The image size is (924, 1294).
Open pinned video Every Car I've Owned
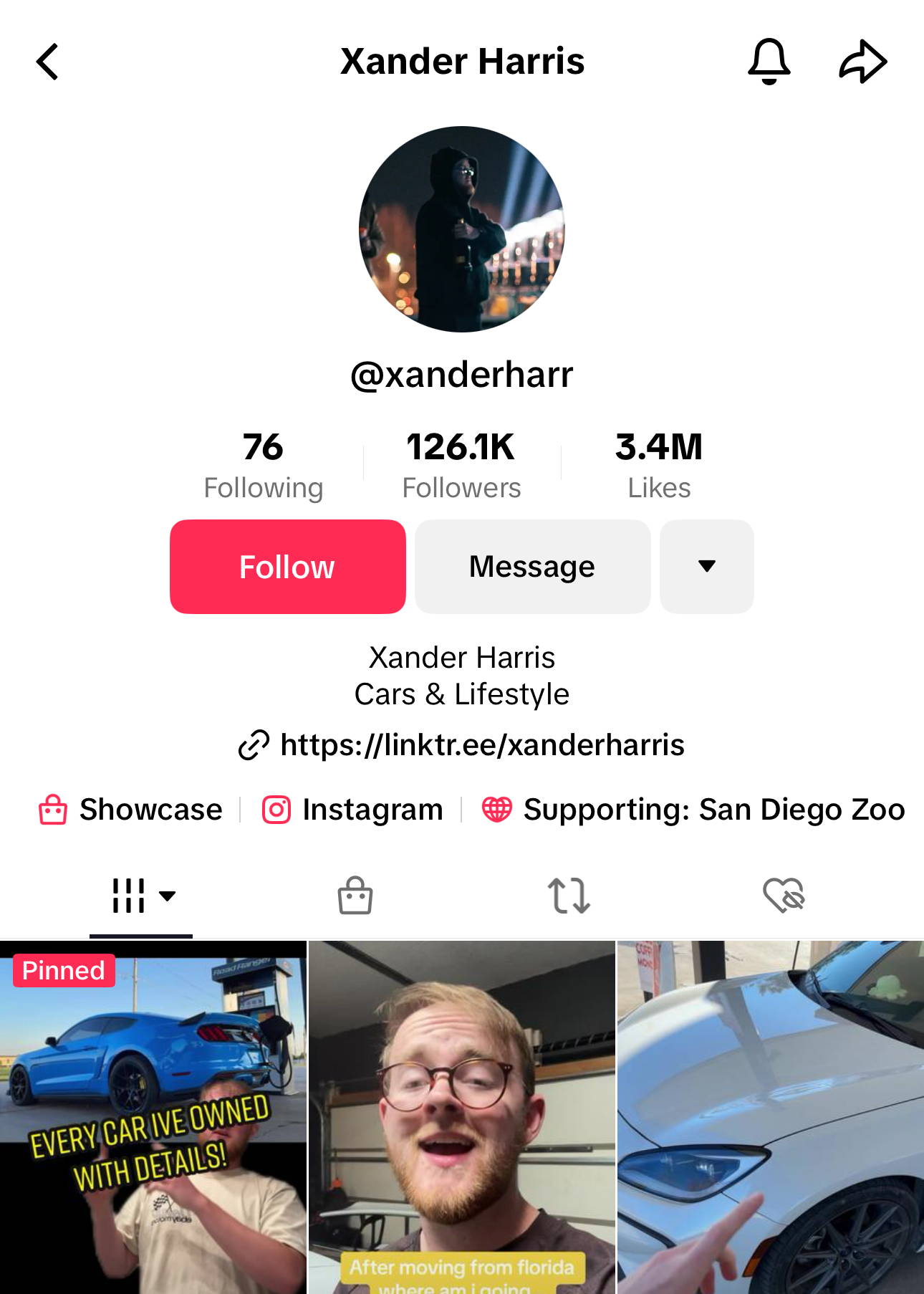(x=153, y=1118)
